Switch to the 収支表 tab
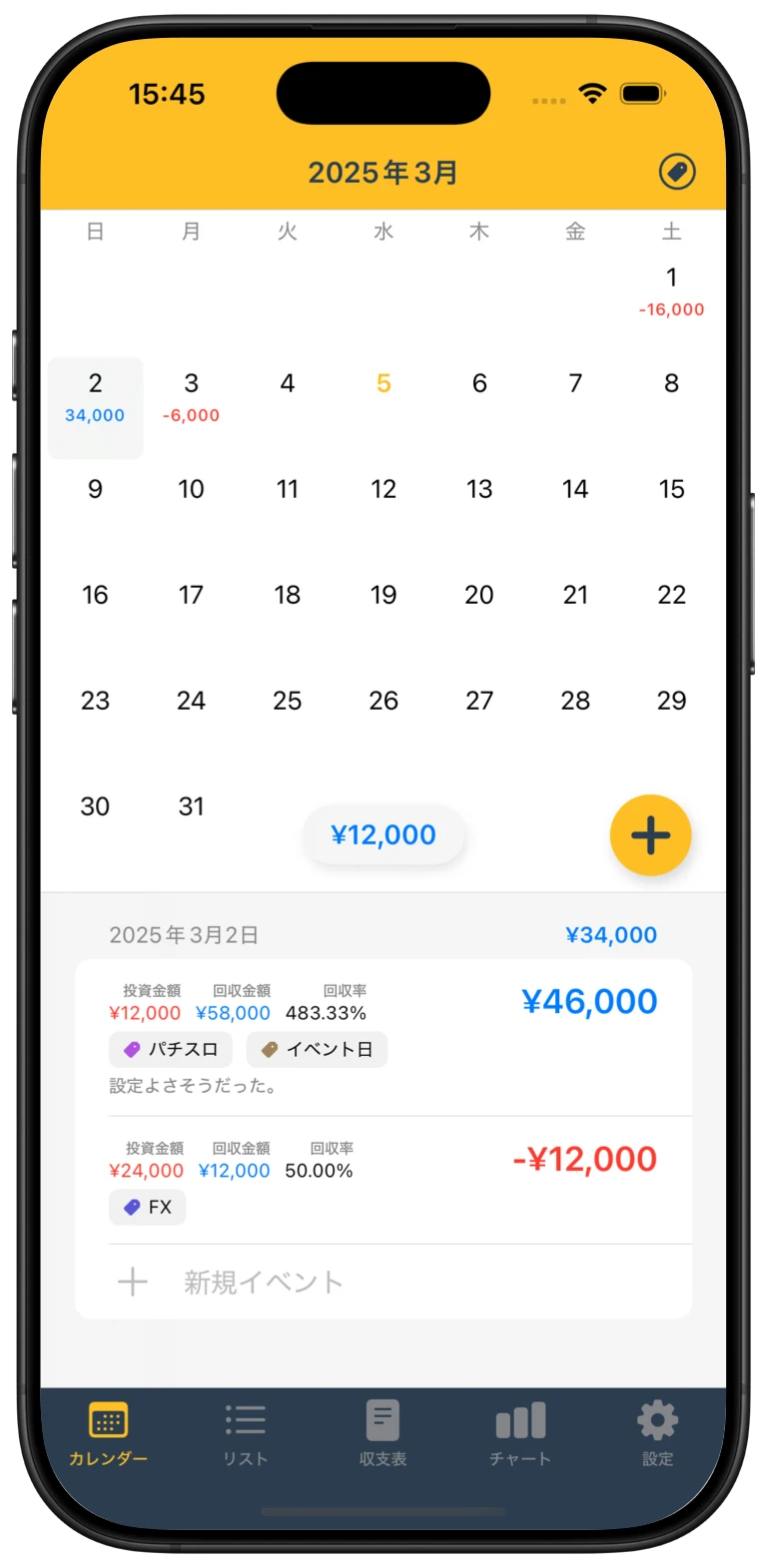Image resolution: width=767 pixels, height=1568 pixels. pos(383,1434)
